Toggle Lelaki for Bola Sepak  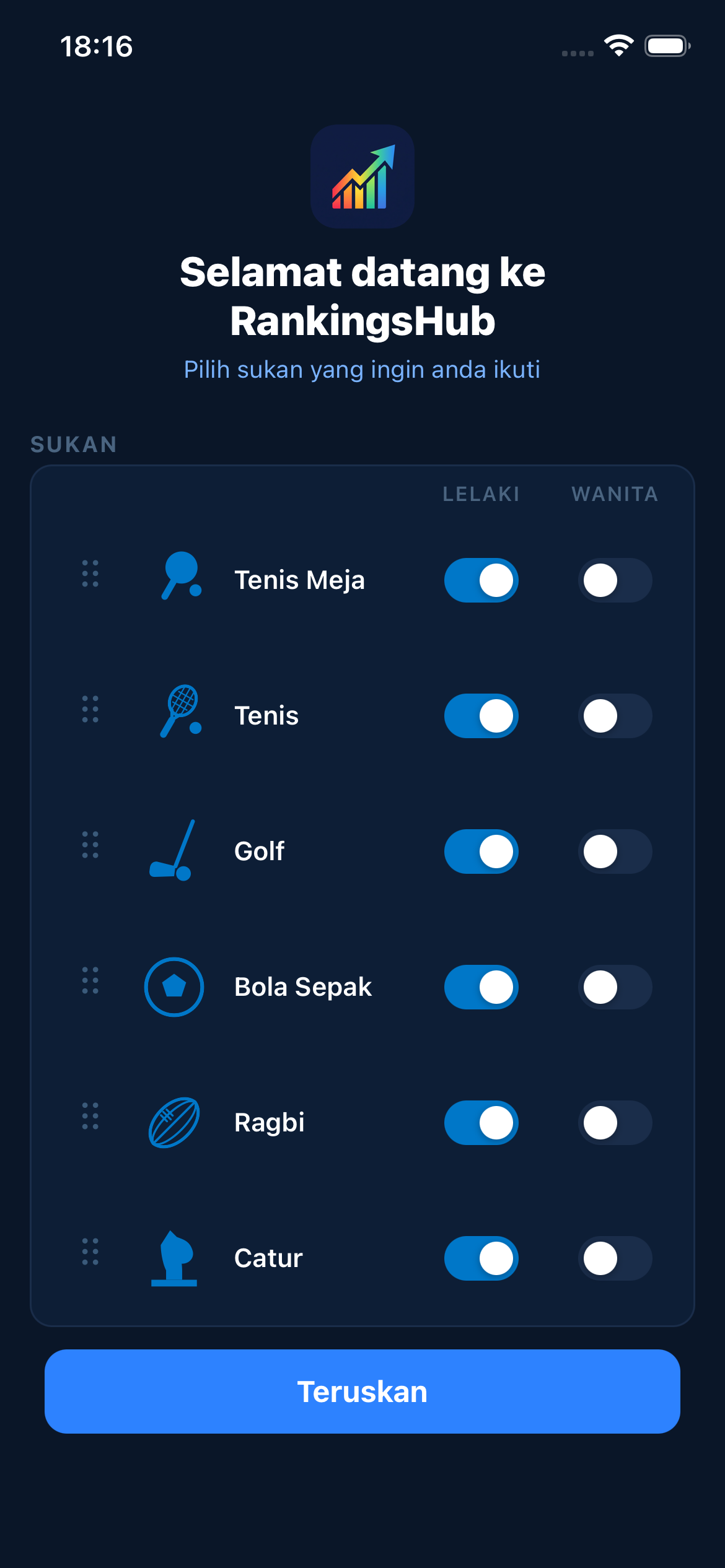click(x=481, y=987)
